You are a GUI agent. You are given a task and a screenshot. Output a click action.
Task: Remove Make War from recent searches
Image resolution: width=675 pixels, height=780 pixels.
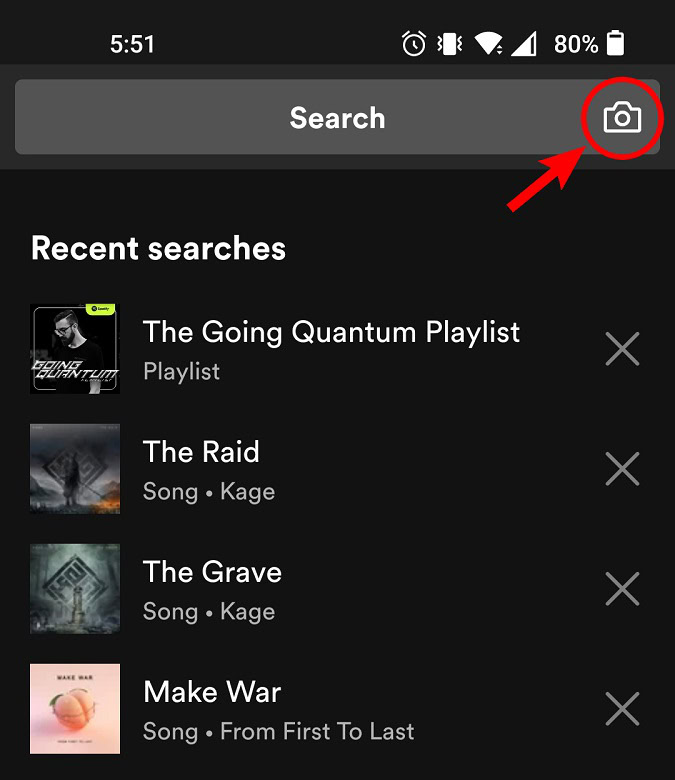pos(622,709)
